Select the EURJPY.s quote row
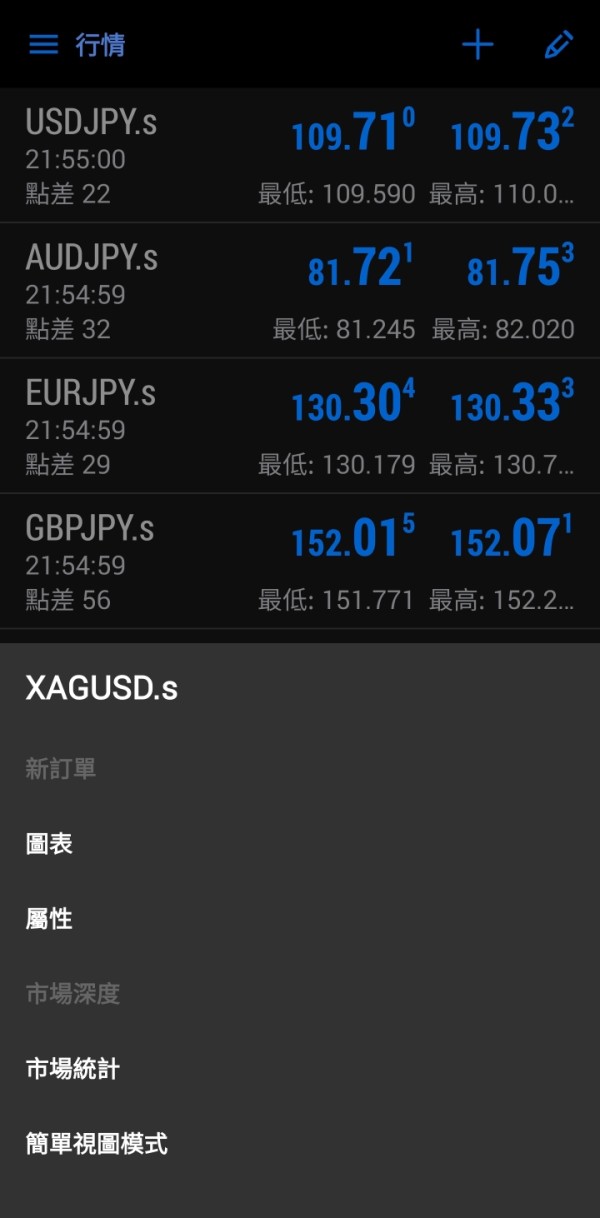The height and width of the screenshot is (1218, 600). (300, 426)
